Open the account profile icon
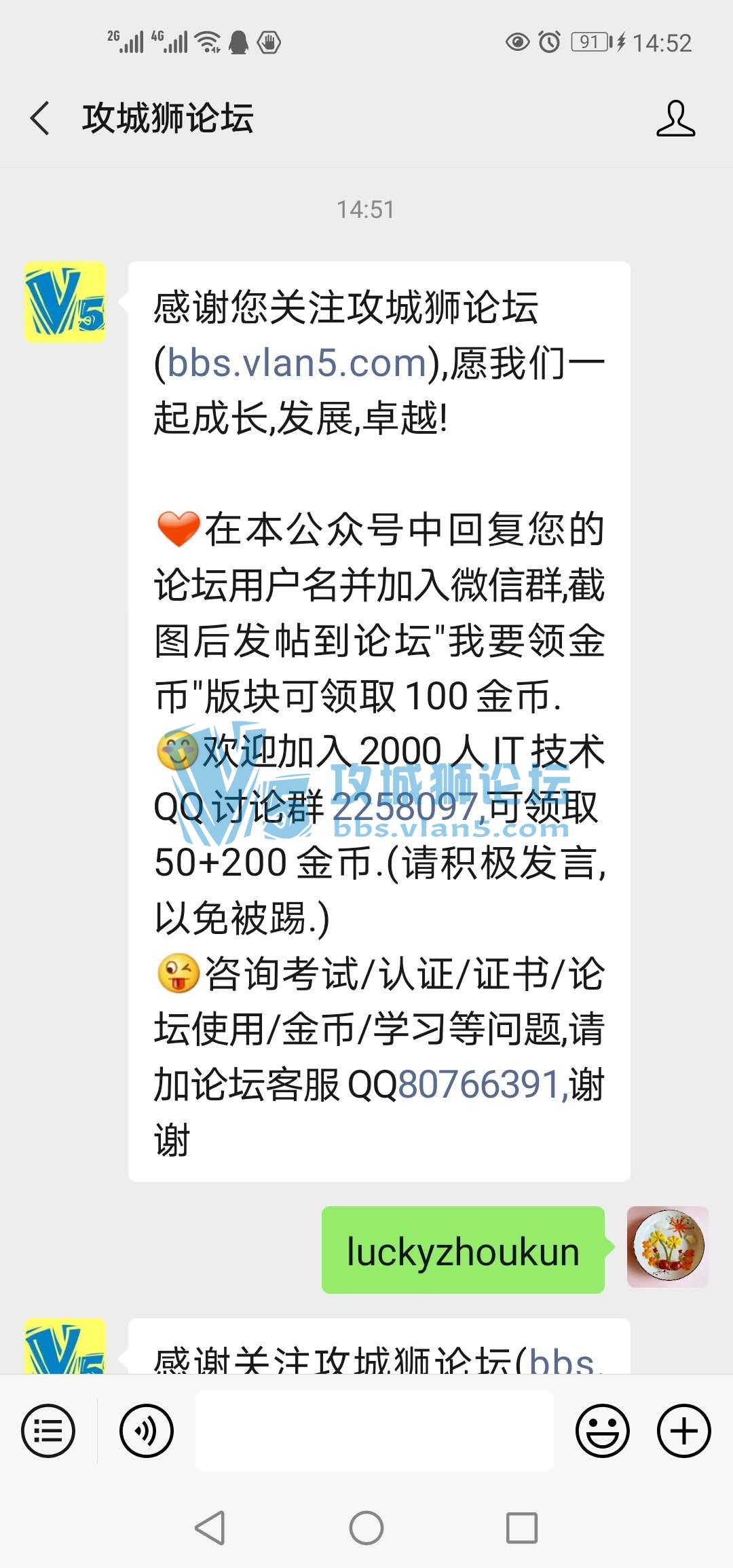This screenshot has width=733, height=1568. pyautogui.click(x=675, y=118)
